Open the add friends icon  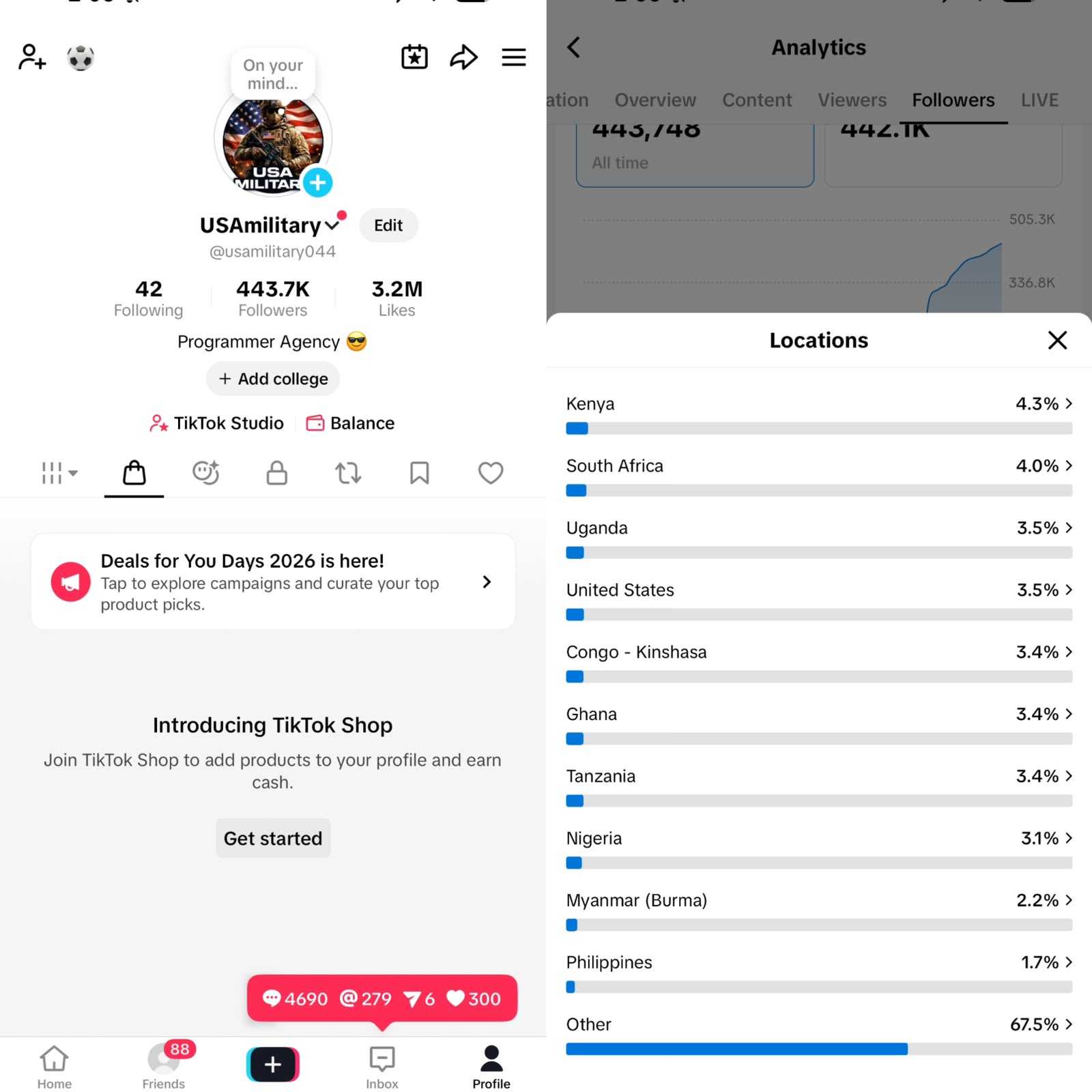tap(32, 57)
